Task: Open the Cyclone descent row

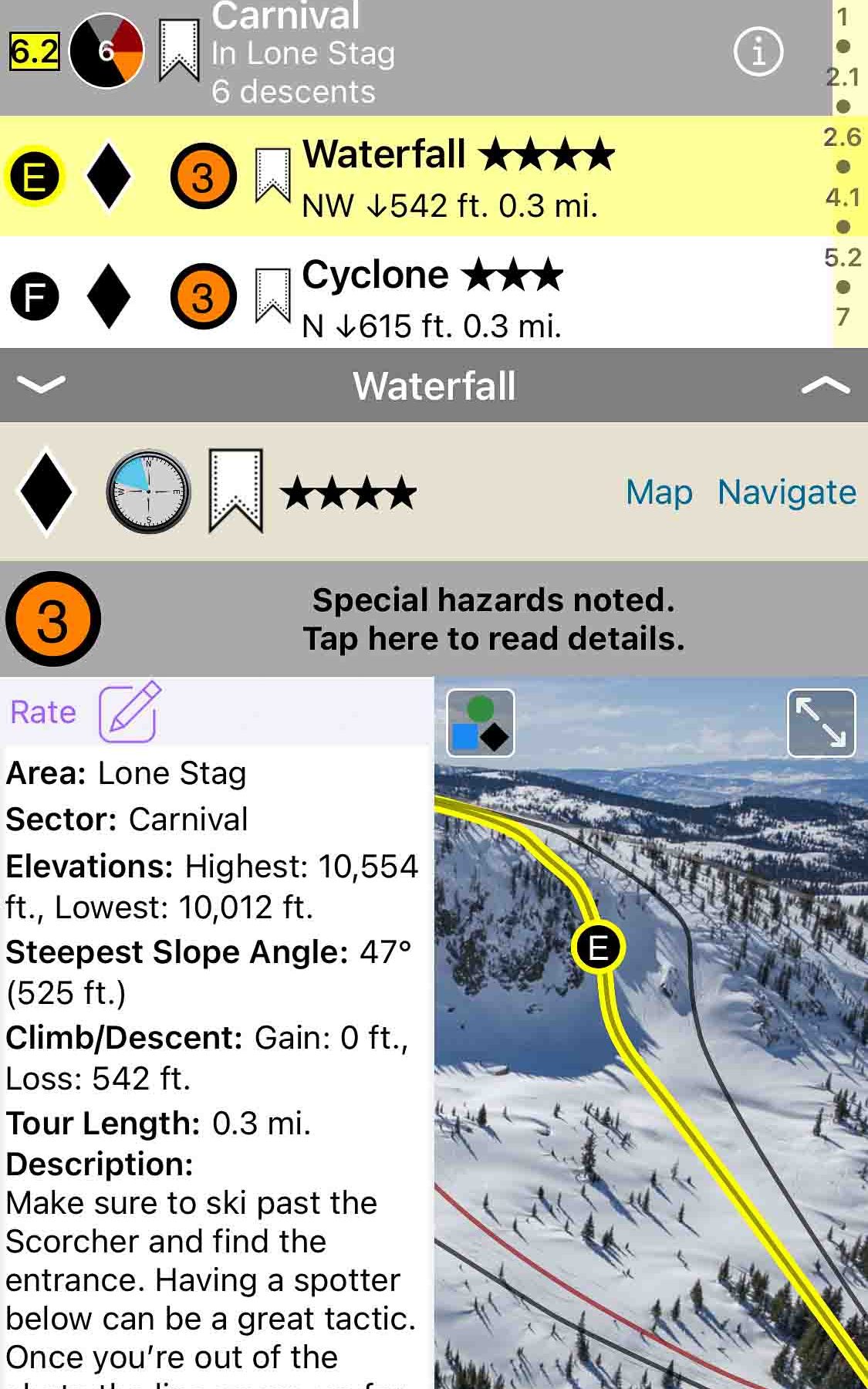Action: click(x=463, y=297)
